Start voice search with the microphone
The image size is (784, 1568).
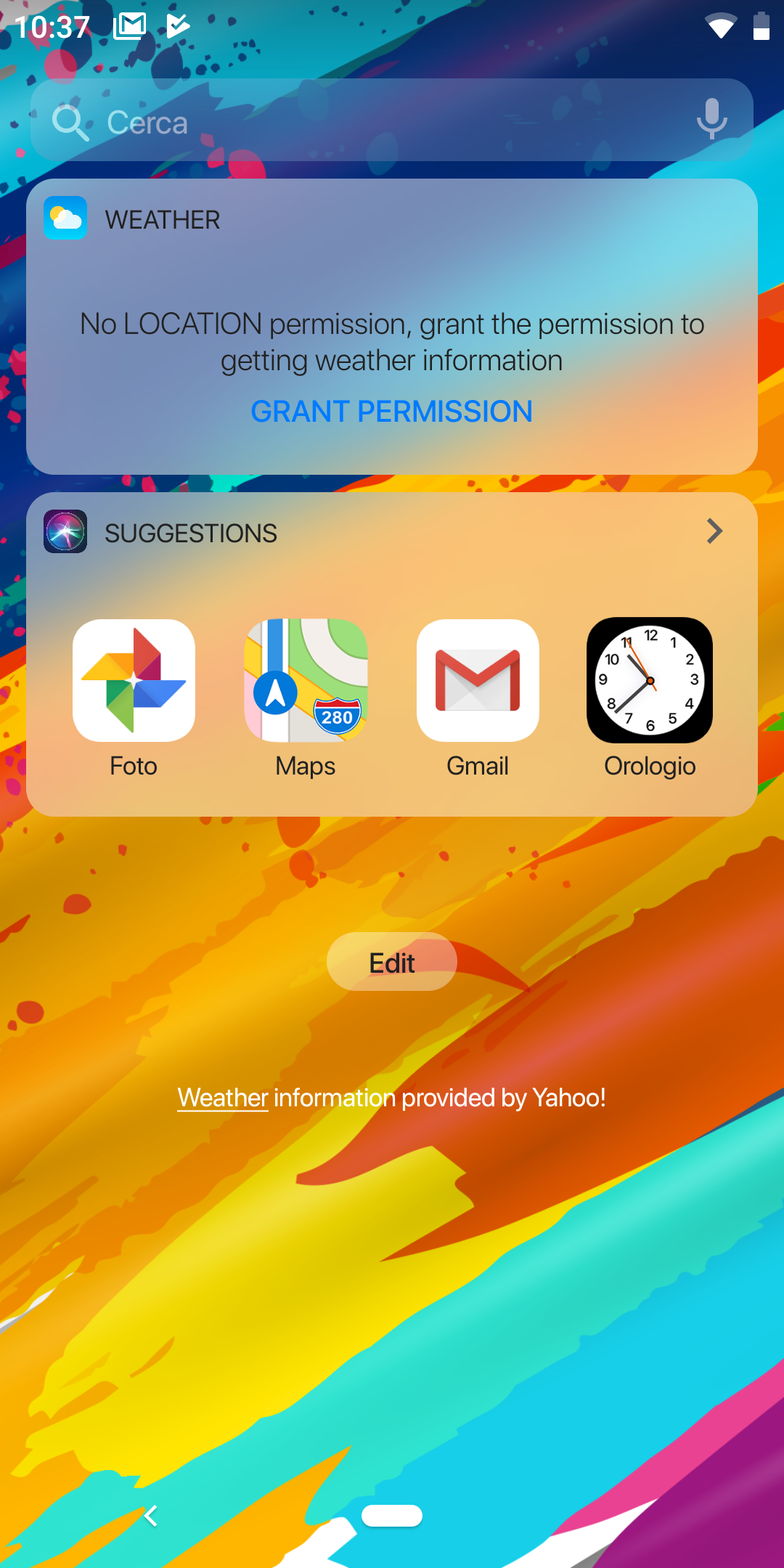point(711,119)
